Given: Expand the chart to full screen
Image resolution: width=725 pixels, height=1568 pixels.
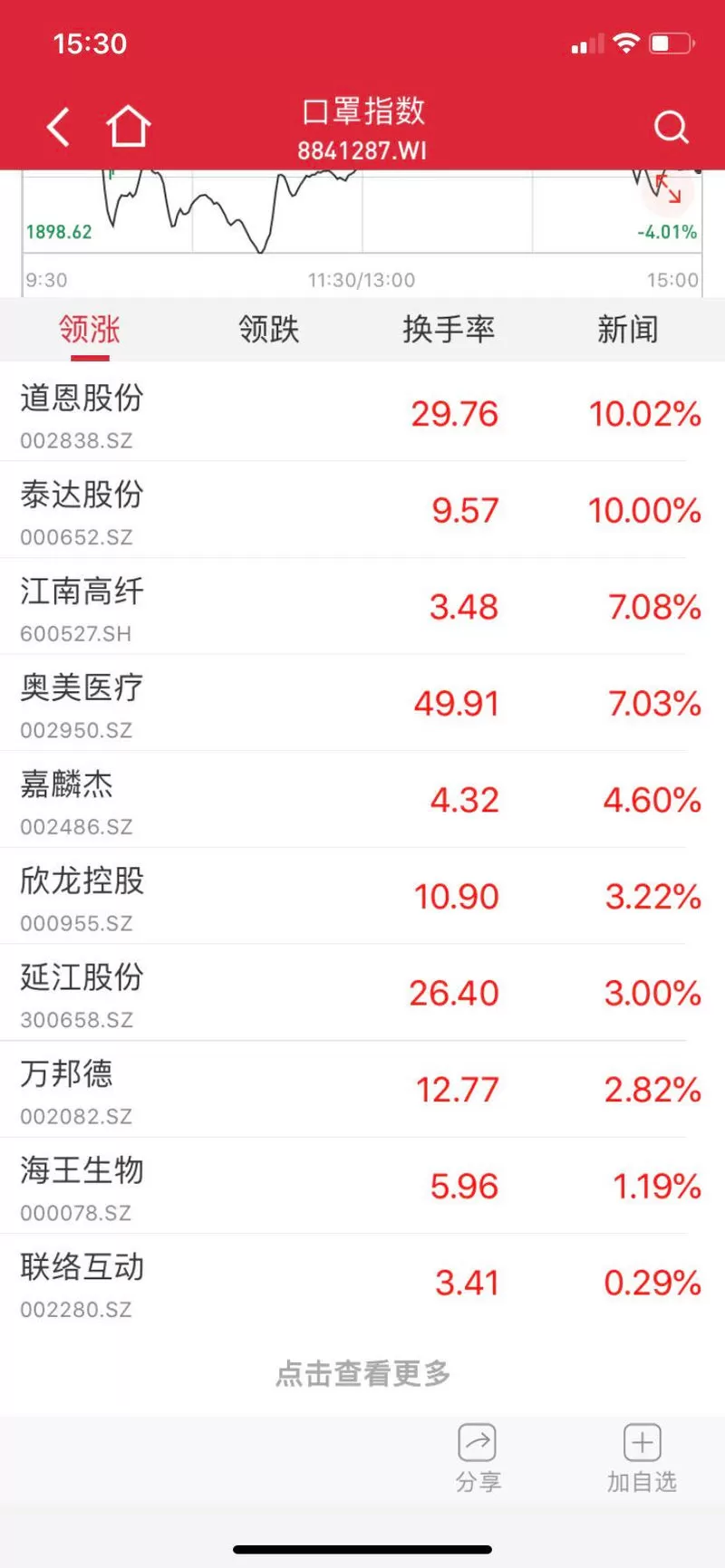Looking at the screenshot, I should coord(669,190).
